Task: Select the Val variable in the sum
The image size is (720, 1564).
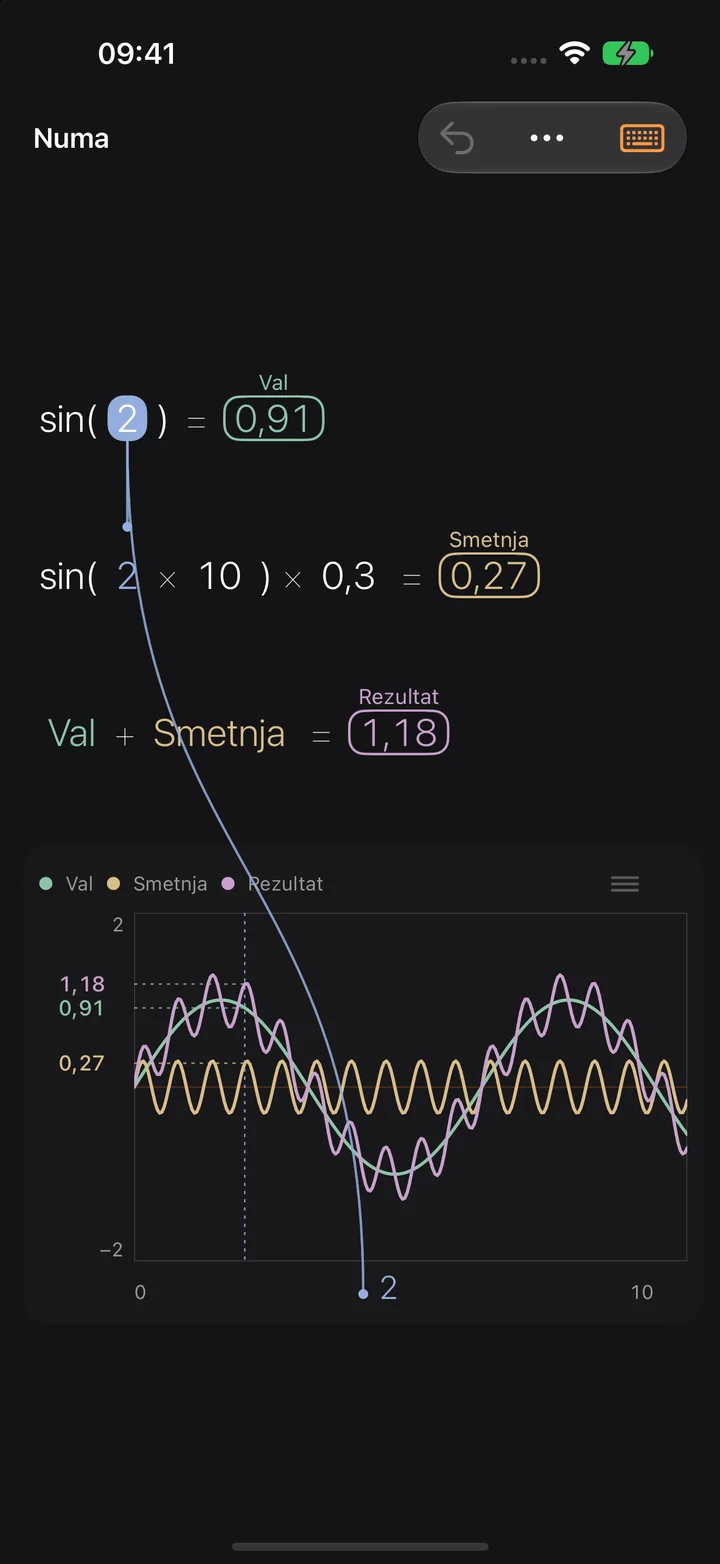Action: coord(72,733)
